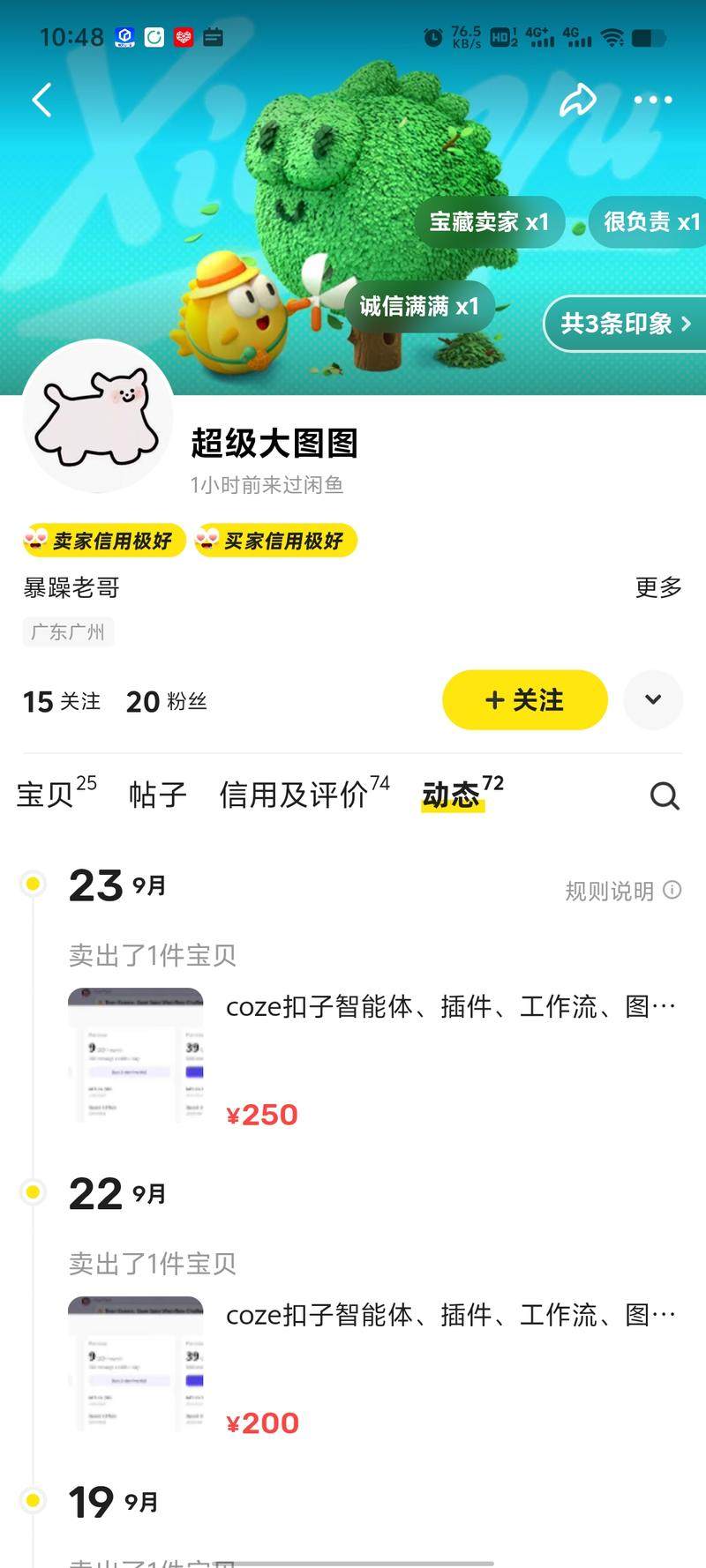The image size is (706, 1568).
Task: Follow this seller with + 关注
Action: pos(524,700)
